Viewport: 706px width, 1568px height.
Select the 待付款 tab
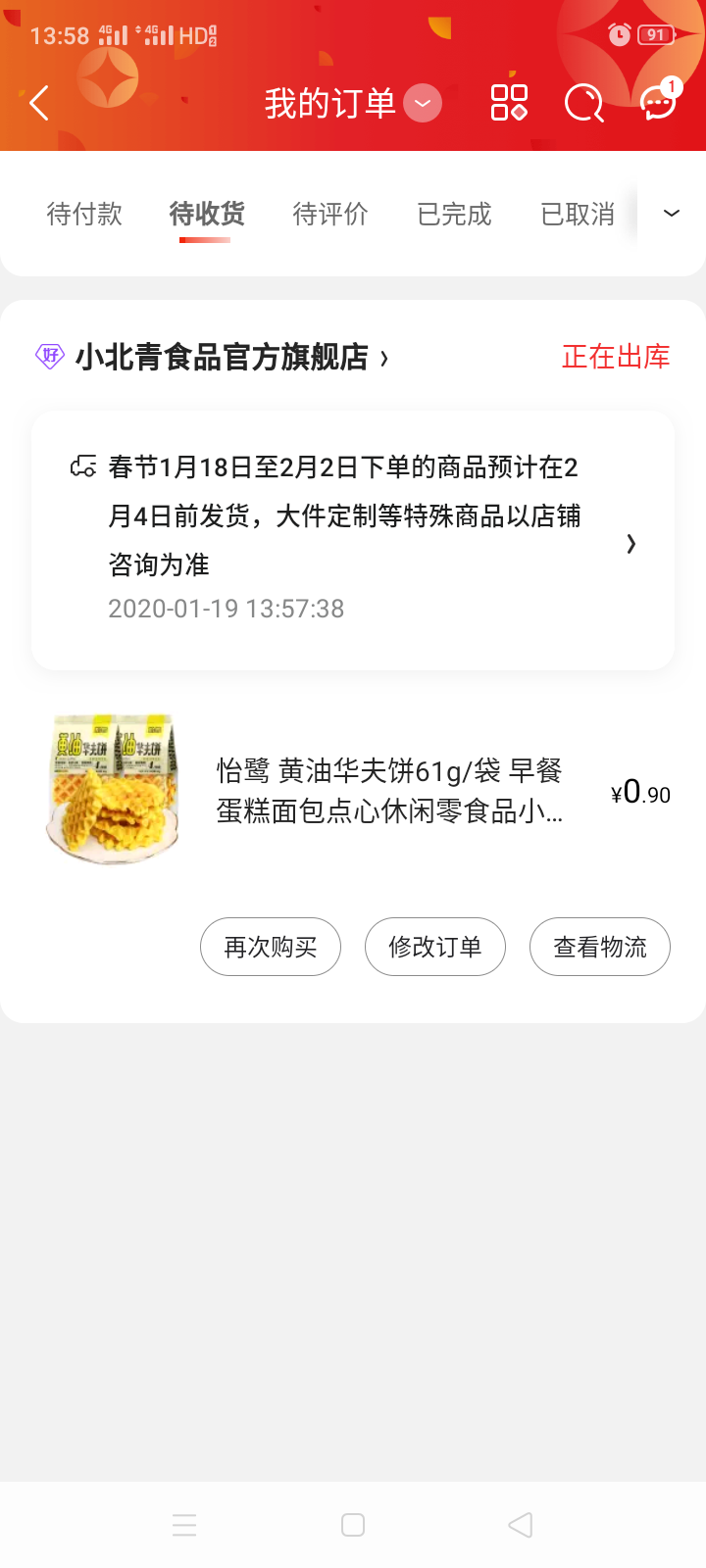coord(84,215)
